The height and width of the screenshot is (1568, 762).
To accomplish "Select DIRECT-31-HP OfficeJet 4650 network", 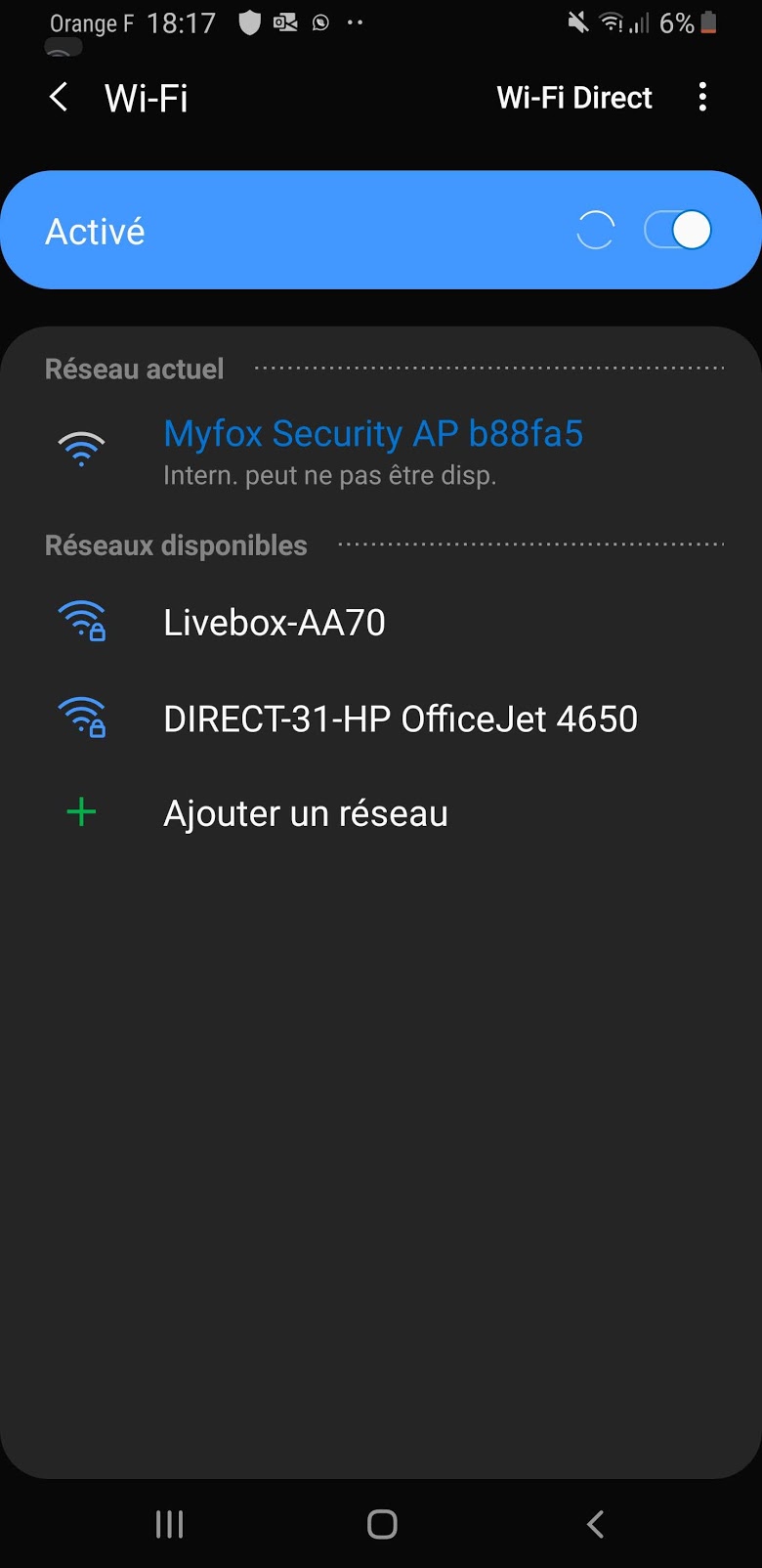I will tap(381, 719).
